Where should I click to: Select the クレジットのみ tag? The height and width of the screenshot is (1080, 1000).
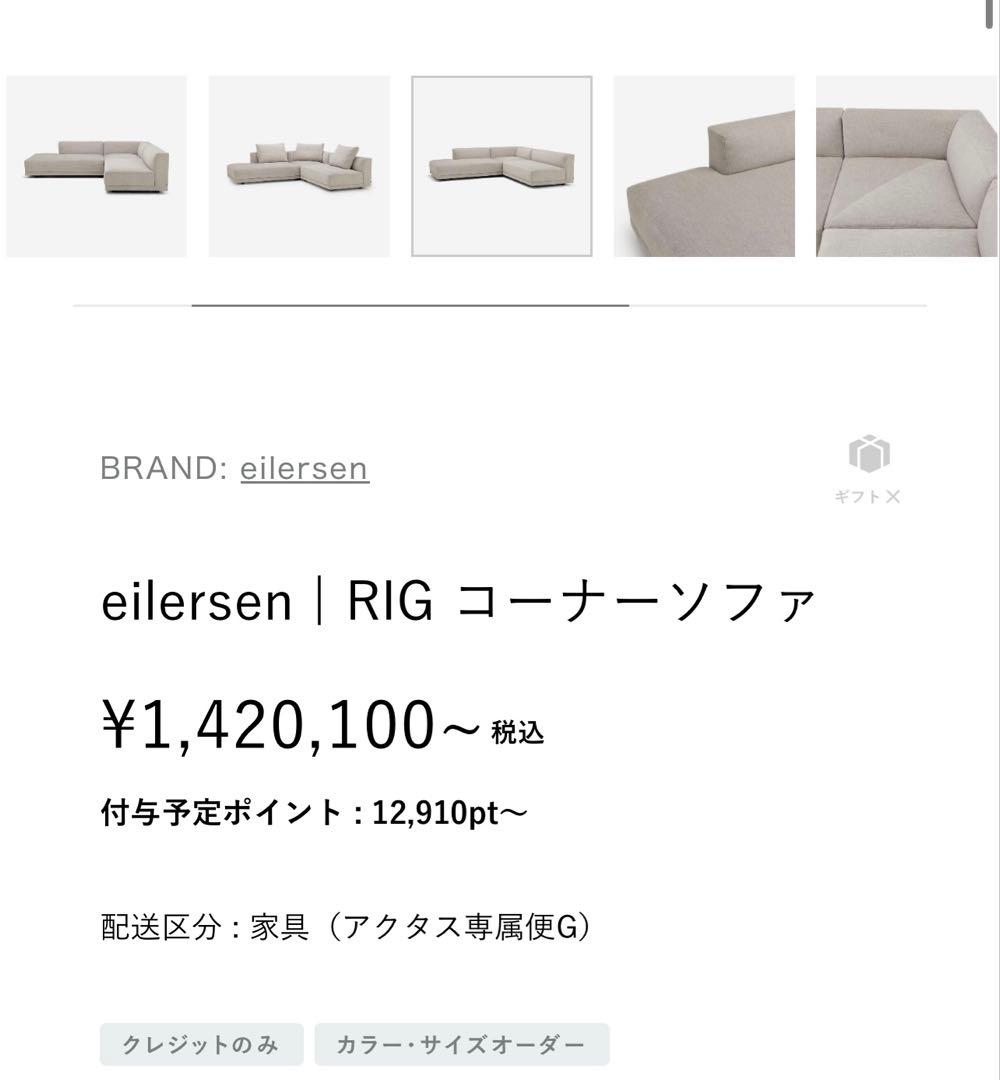pyautogui.click(x=201, y=1044)
